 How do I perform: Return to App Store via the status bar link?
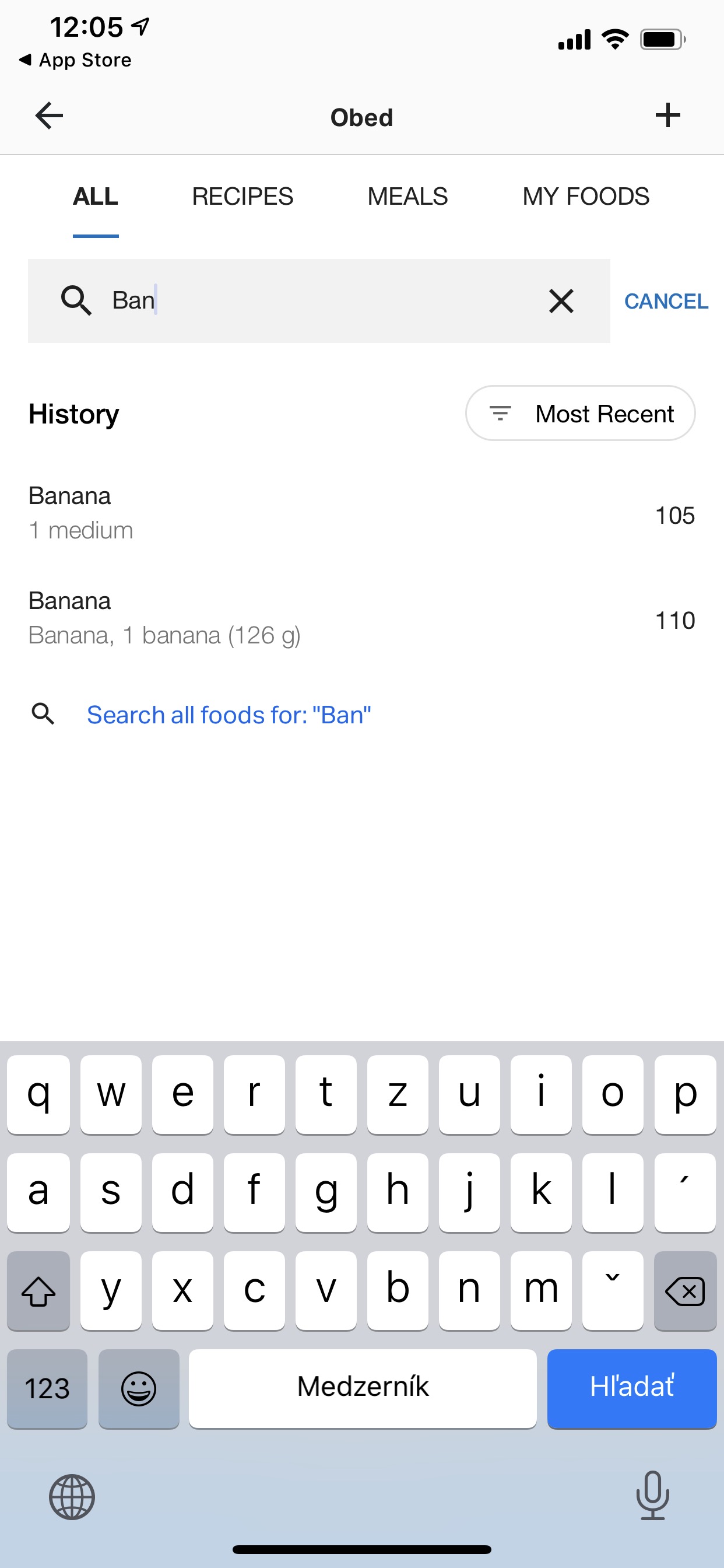pos(75,60)
